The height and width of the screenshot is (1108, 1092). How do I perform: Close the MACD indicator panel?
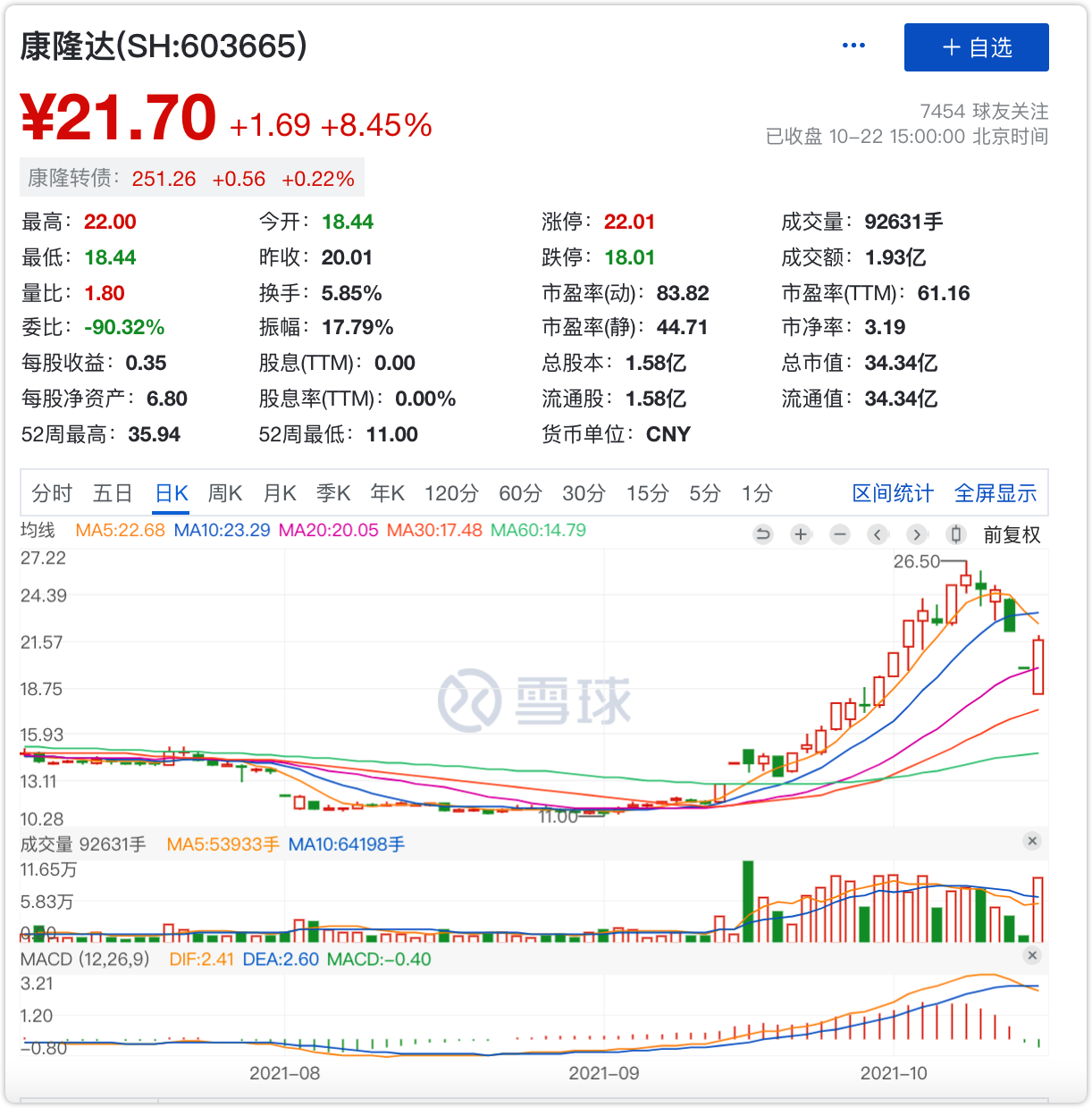(1032, 955)
